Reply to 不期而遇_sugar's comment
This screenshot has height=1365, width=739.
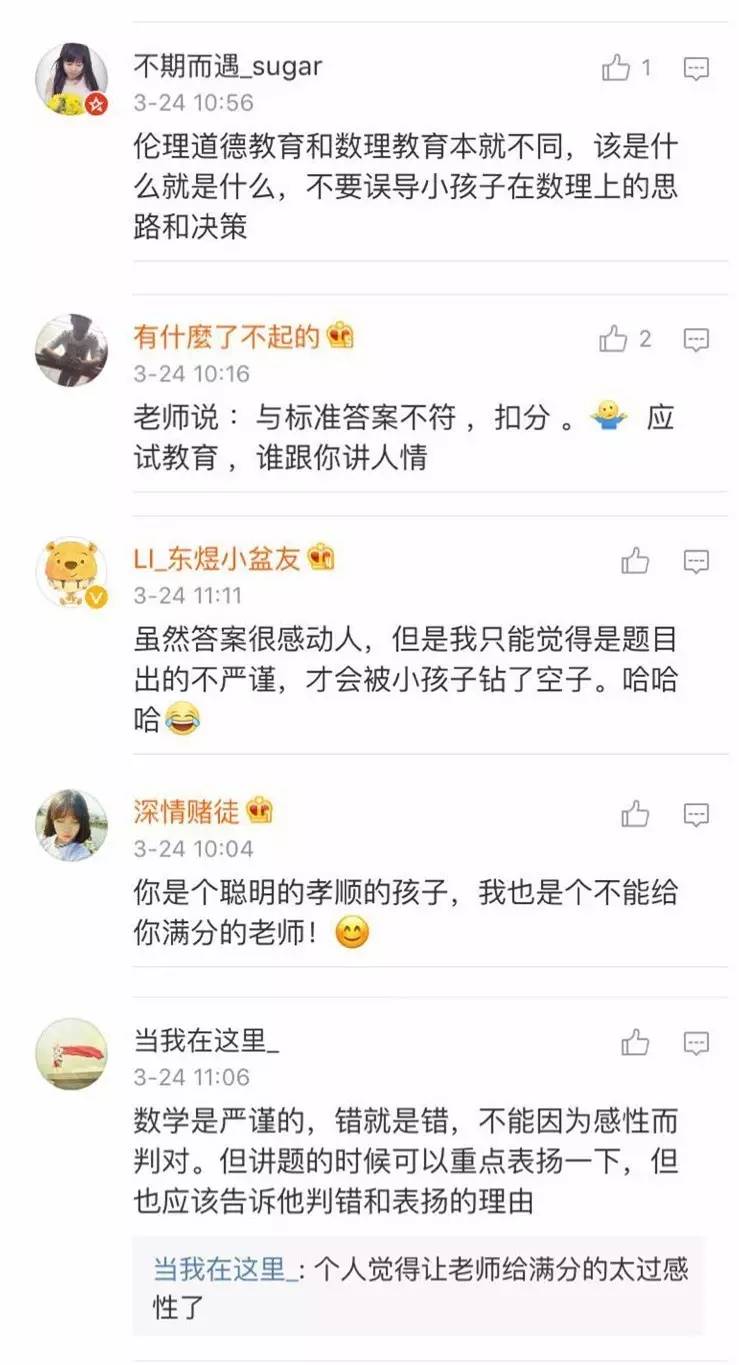(x=696, y=68)
